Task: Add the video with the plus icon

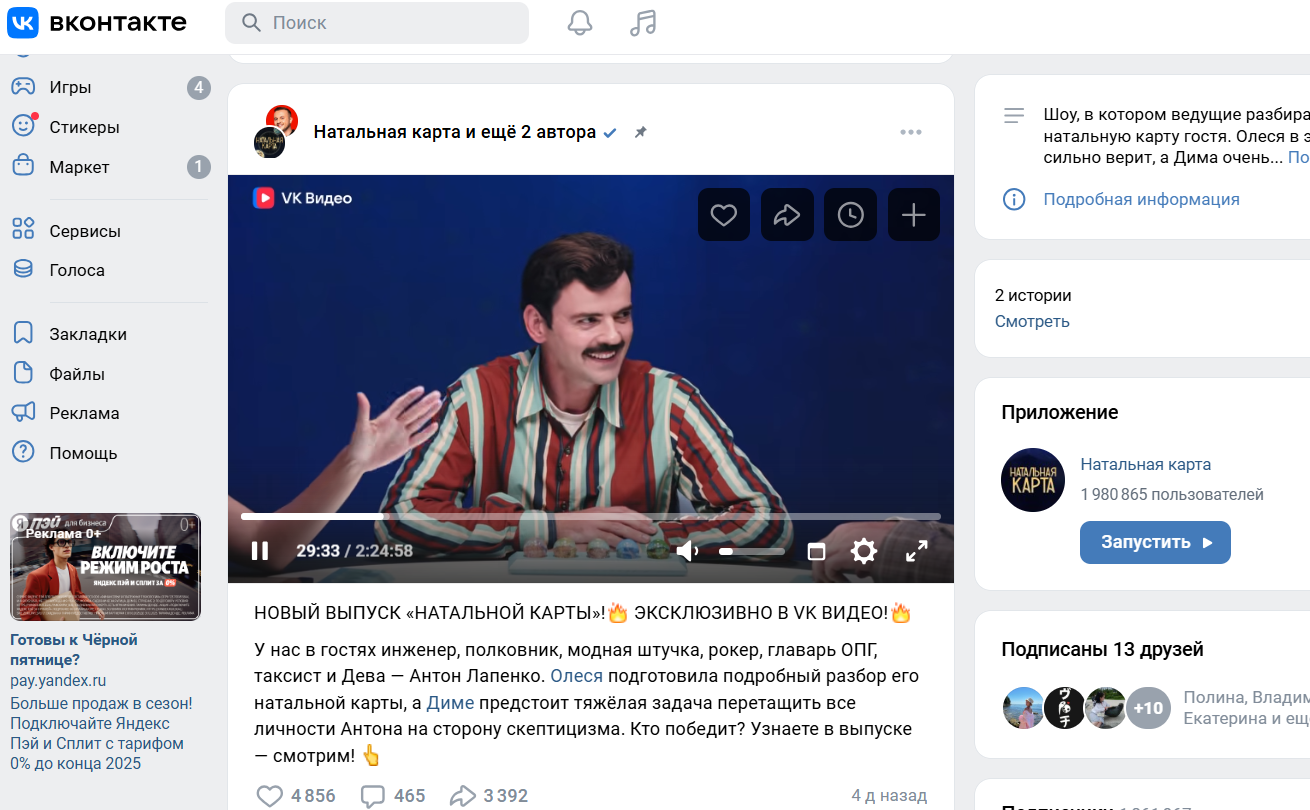Action: pos(913,215)
